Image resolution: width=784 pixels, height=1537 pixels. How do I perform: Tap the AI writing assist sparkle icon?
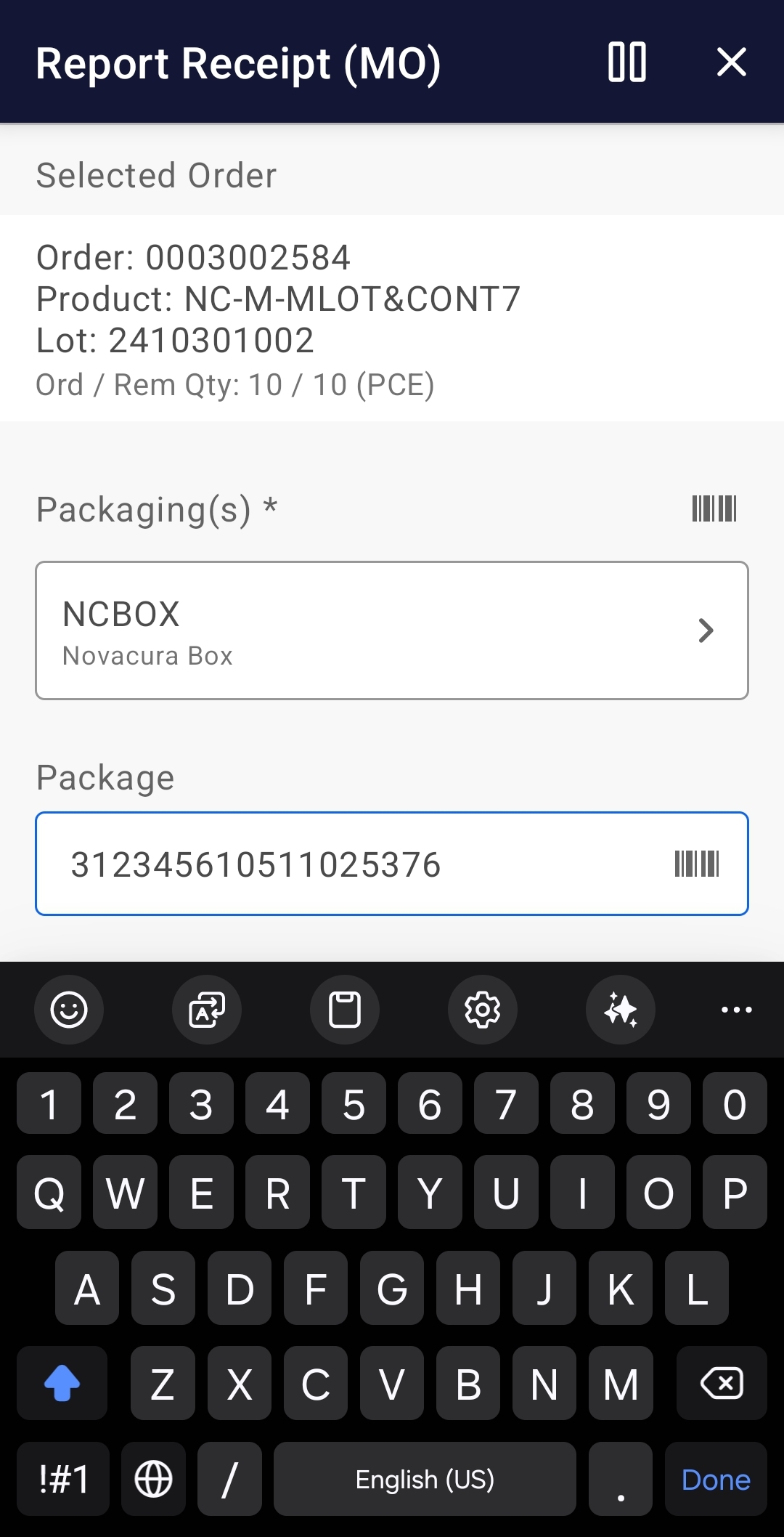click(620, 1010)
